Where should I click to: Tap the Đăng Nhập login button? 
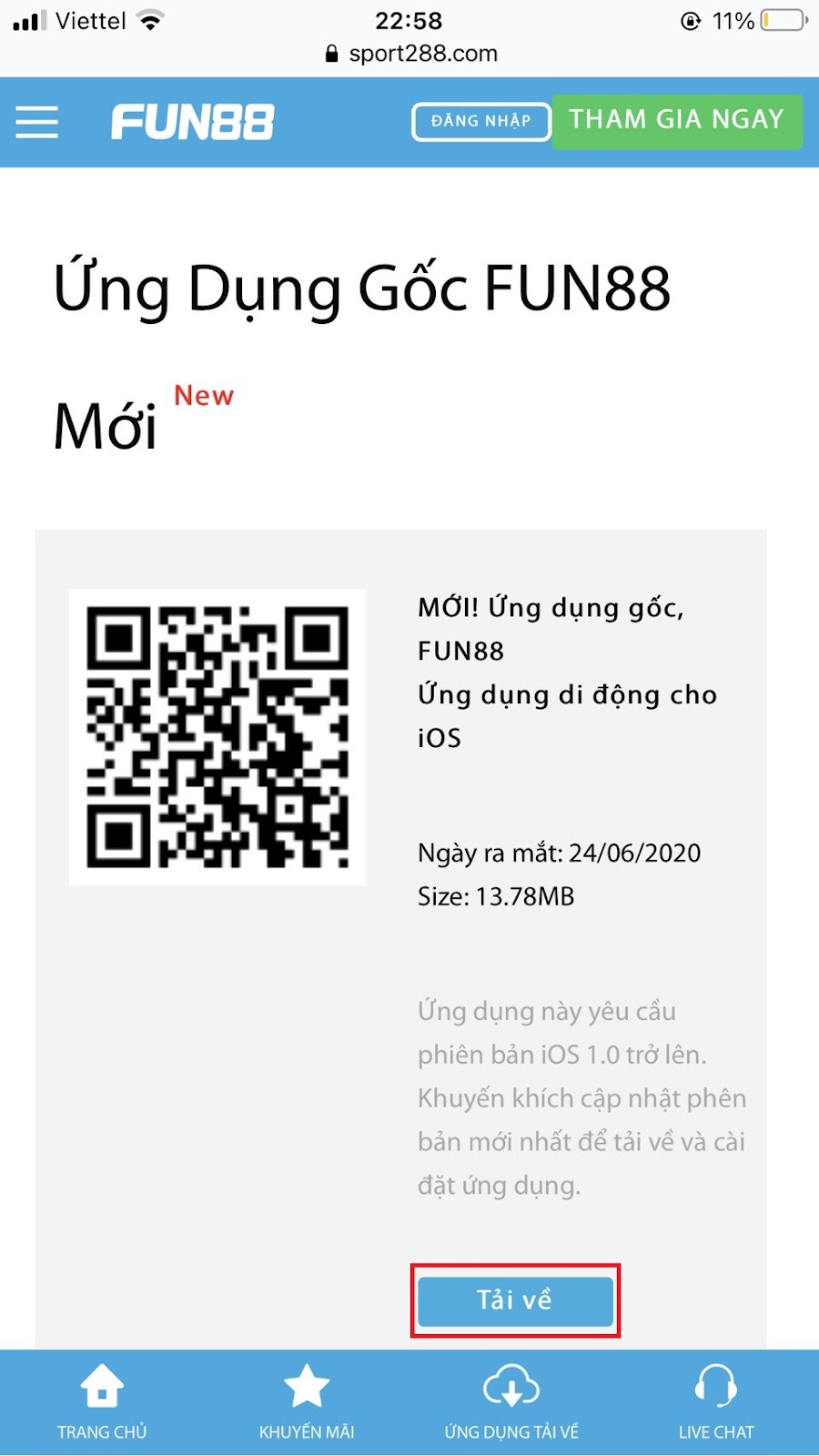pyautogui.click(x=480, y=122)
